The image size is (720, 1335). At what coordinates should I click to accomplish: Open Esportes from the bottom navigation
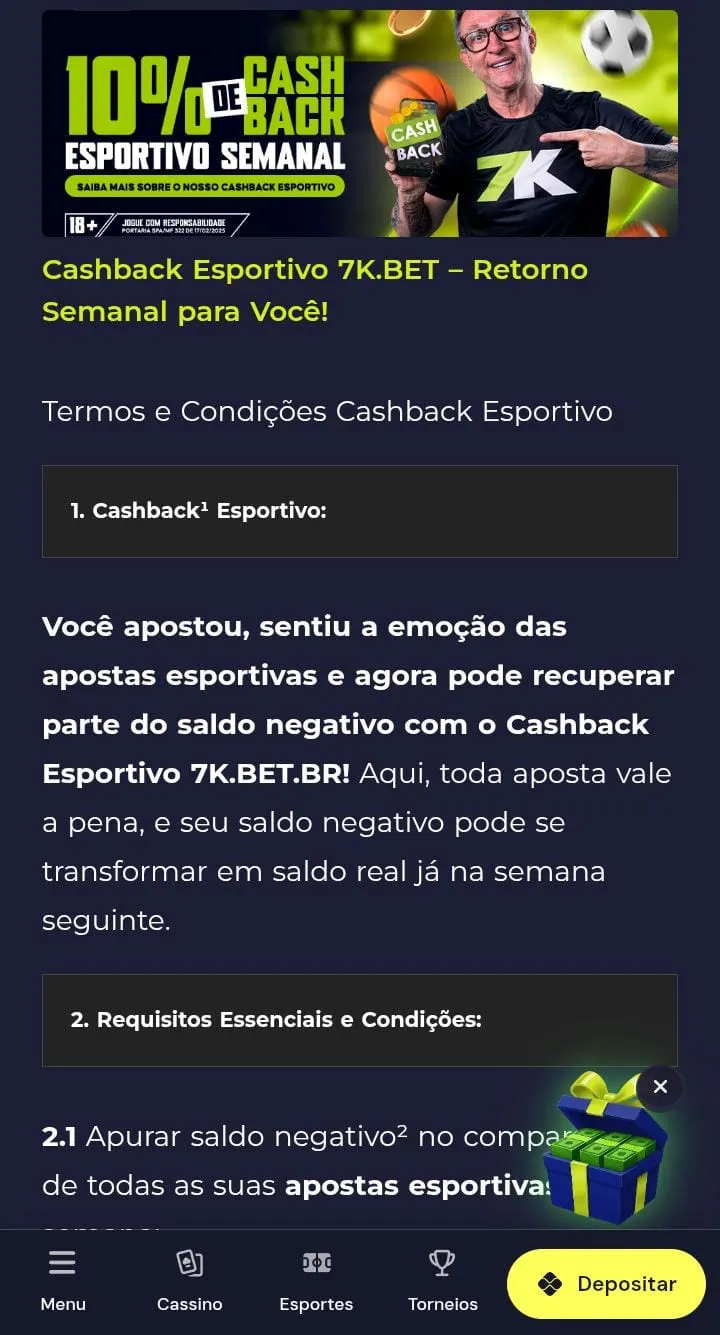pyautogui.click(x=316, y=1263)
